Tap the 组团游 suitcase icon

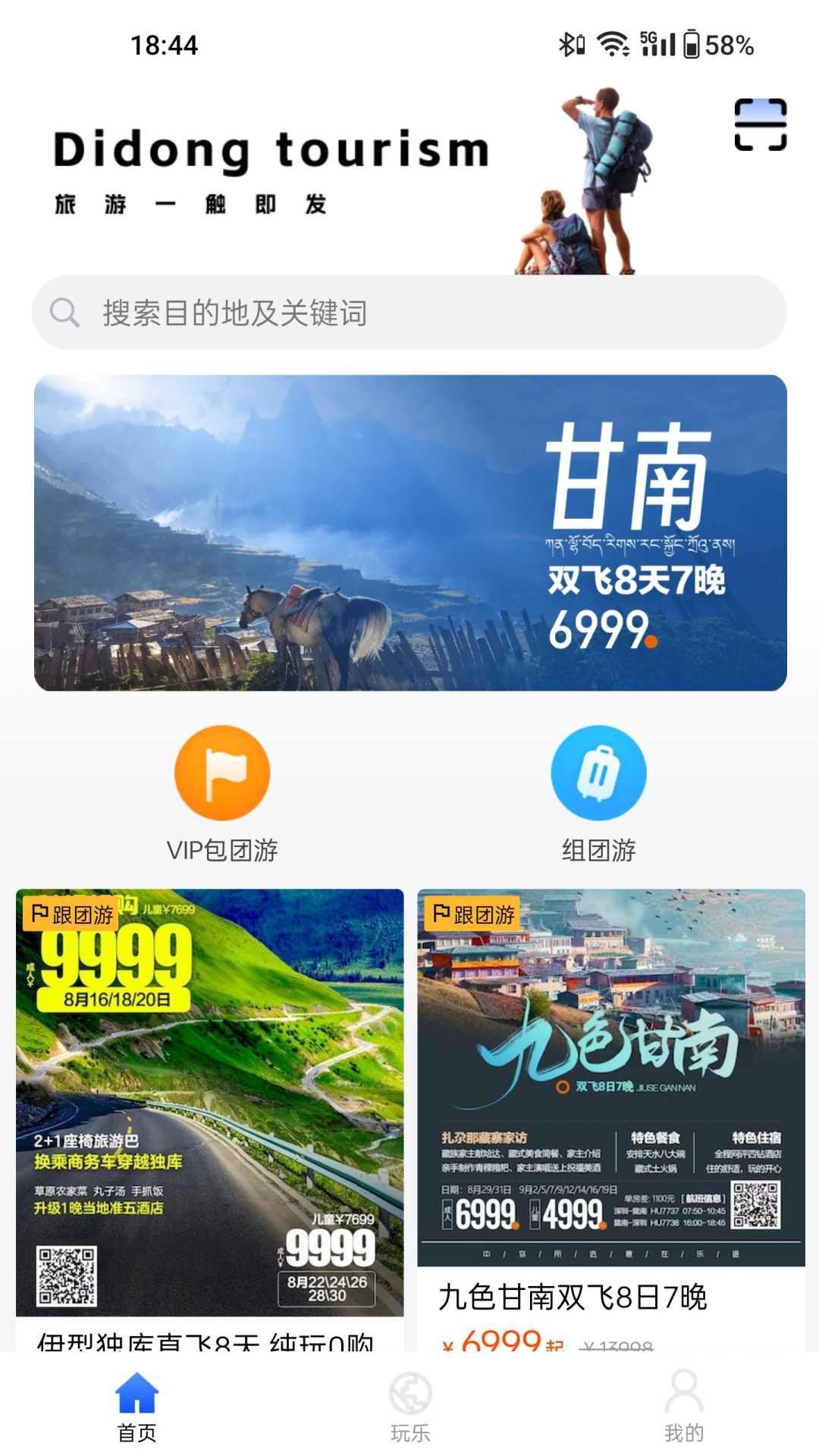[597, 772]
